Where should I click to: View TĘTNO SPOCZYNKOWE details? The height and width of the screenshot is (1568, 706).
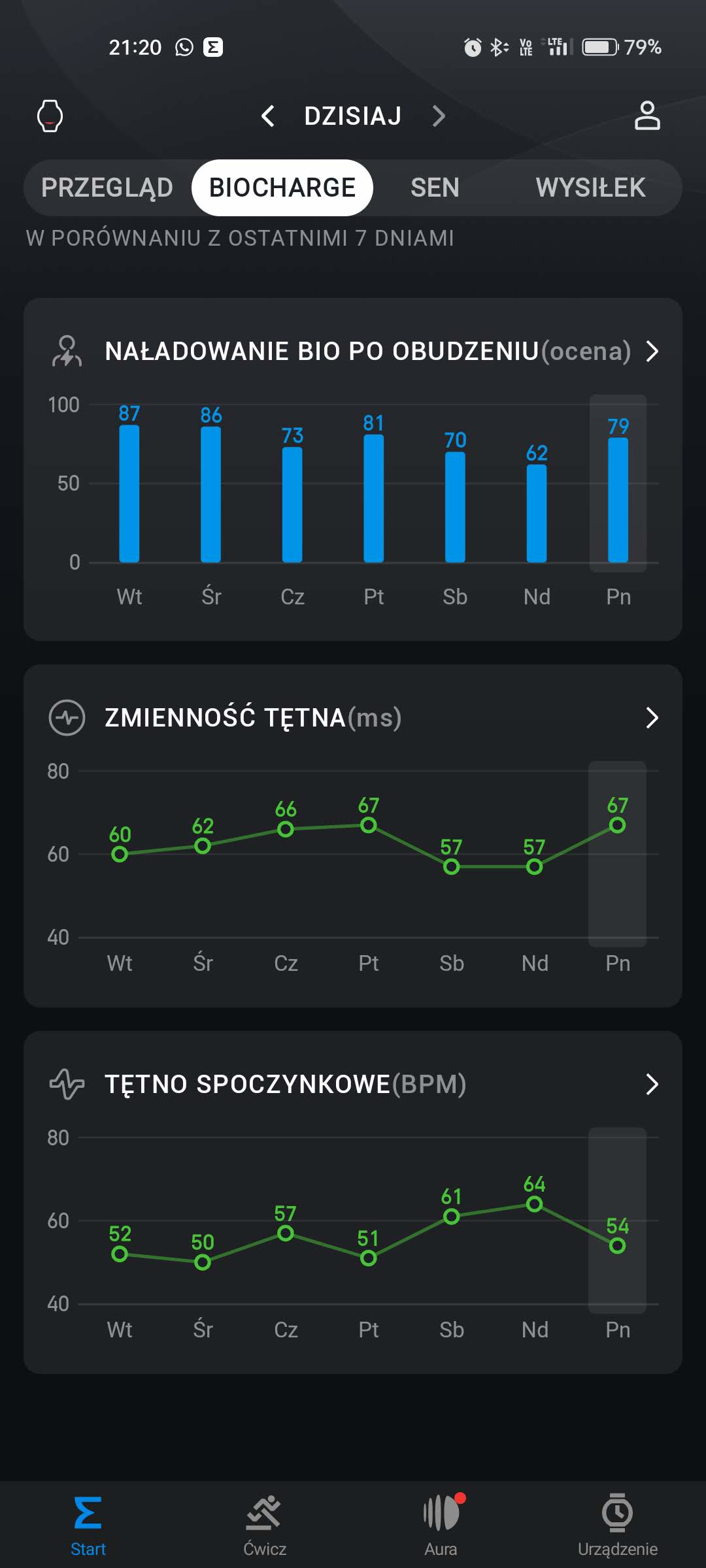[x=652, y=1085]
